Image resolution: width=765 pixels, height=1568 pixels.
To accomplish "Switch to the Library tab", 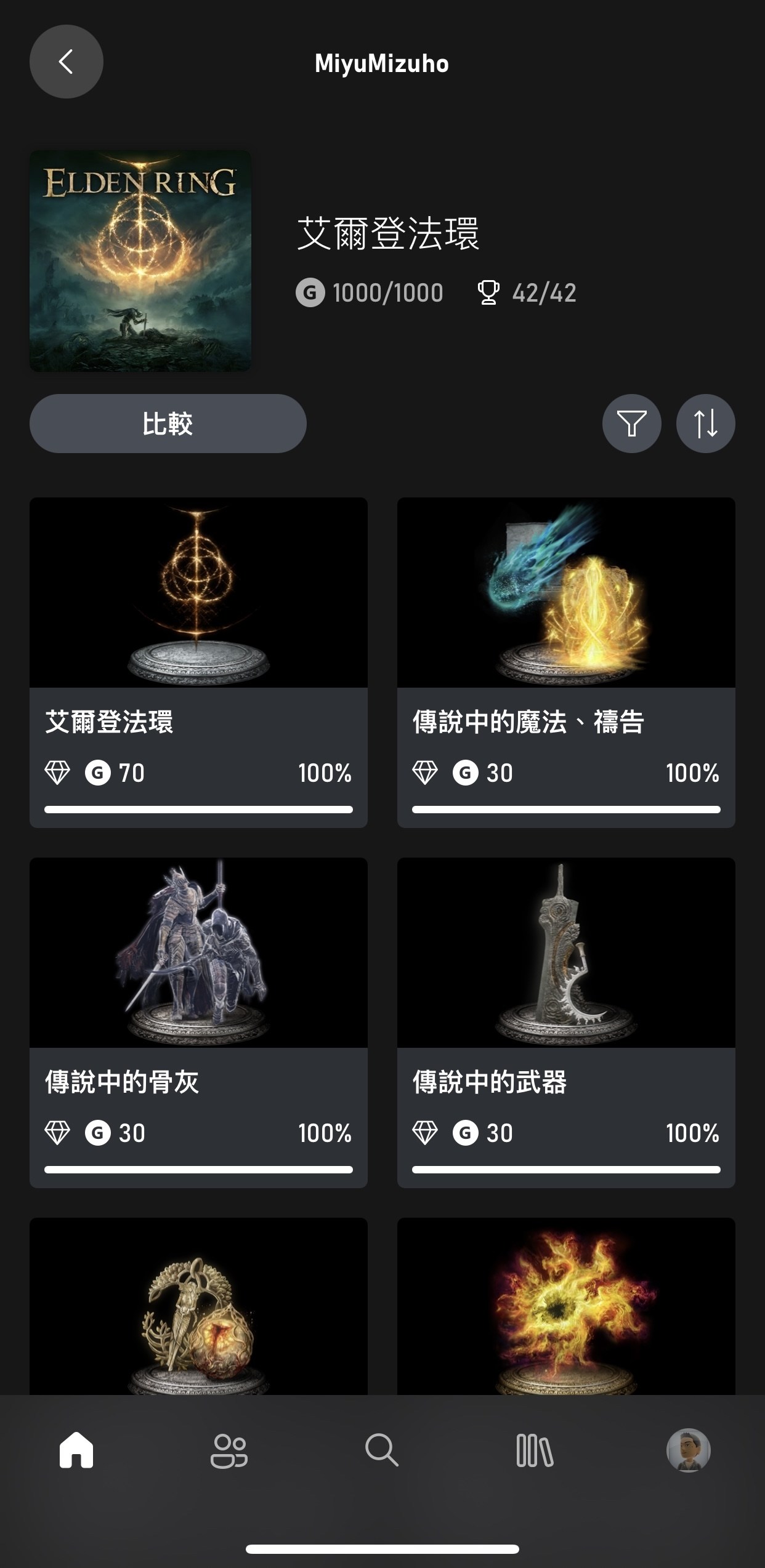I will point(535,1450).
